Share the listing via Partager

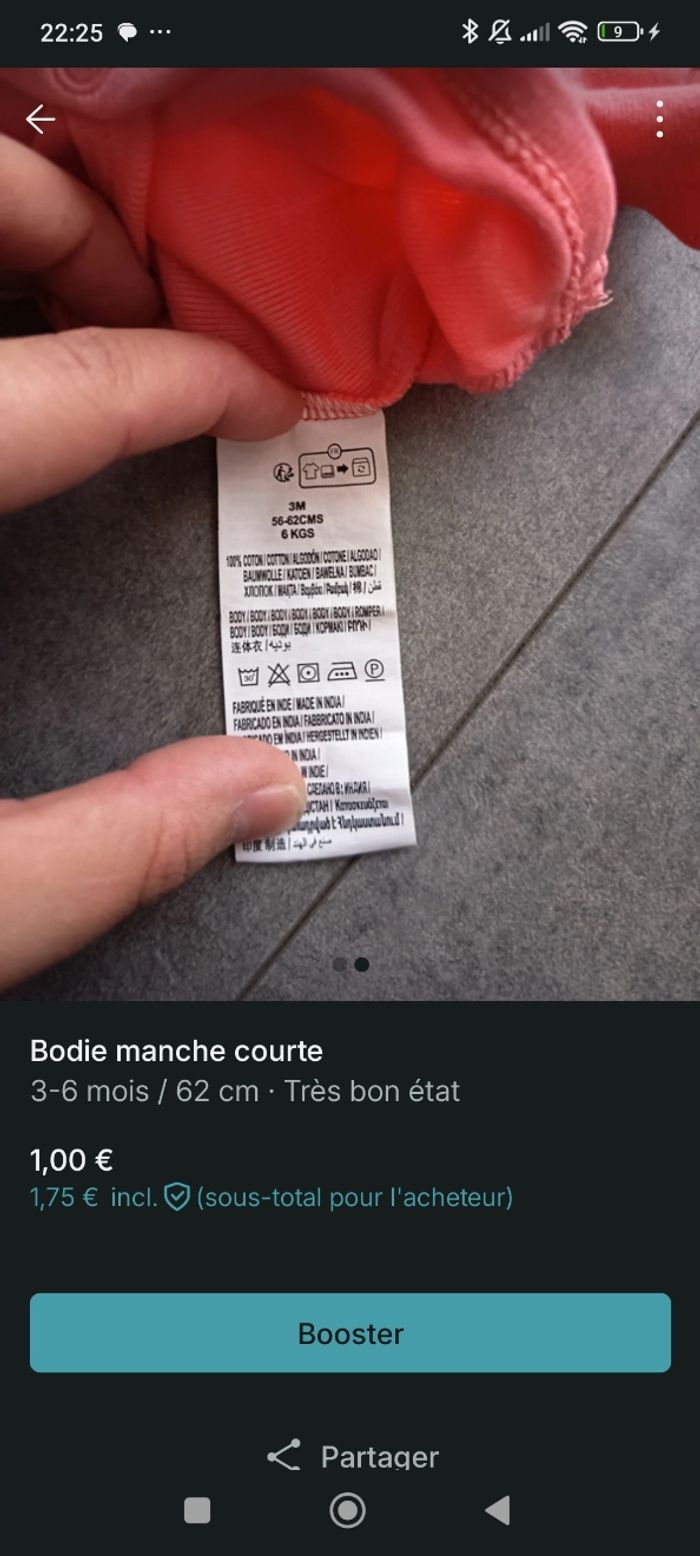click(x=352, y=1456)
